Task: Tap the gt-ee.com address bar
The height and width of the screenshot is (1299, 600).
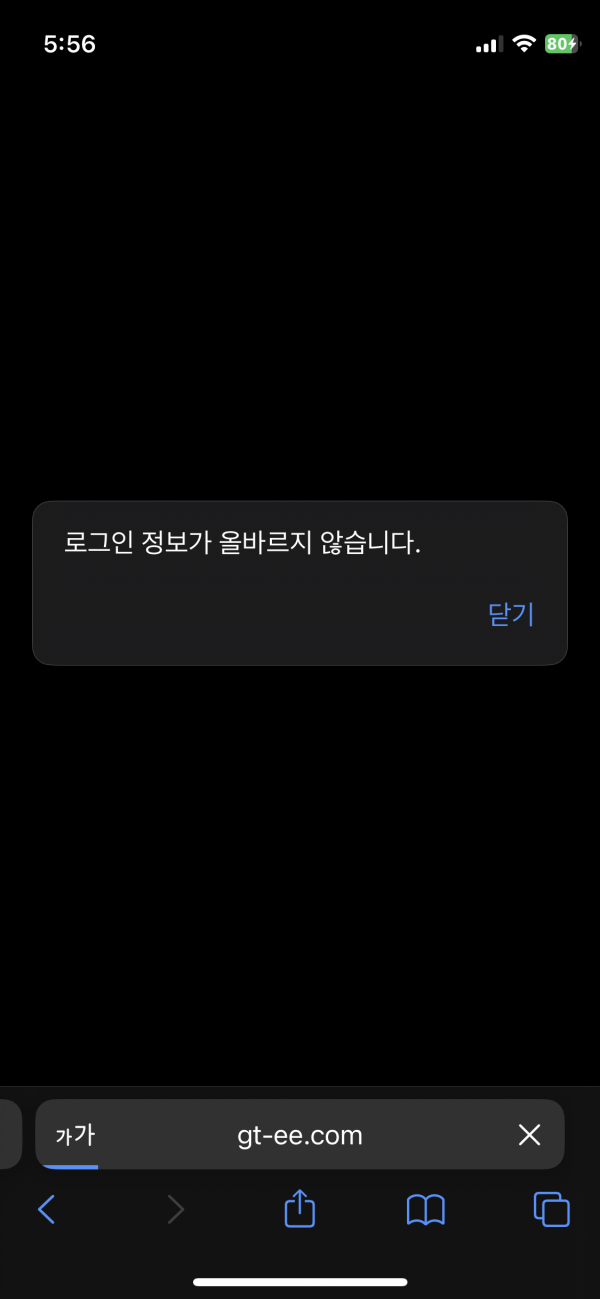Action: click(x=300, y=1135)
